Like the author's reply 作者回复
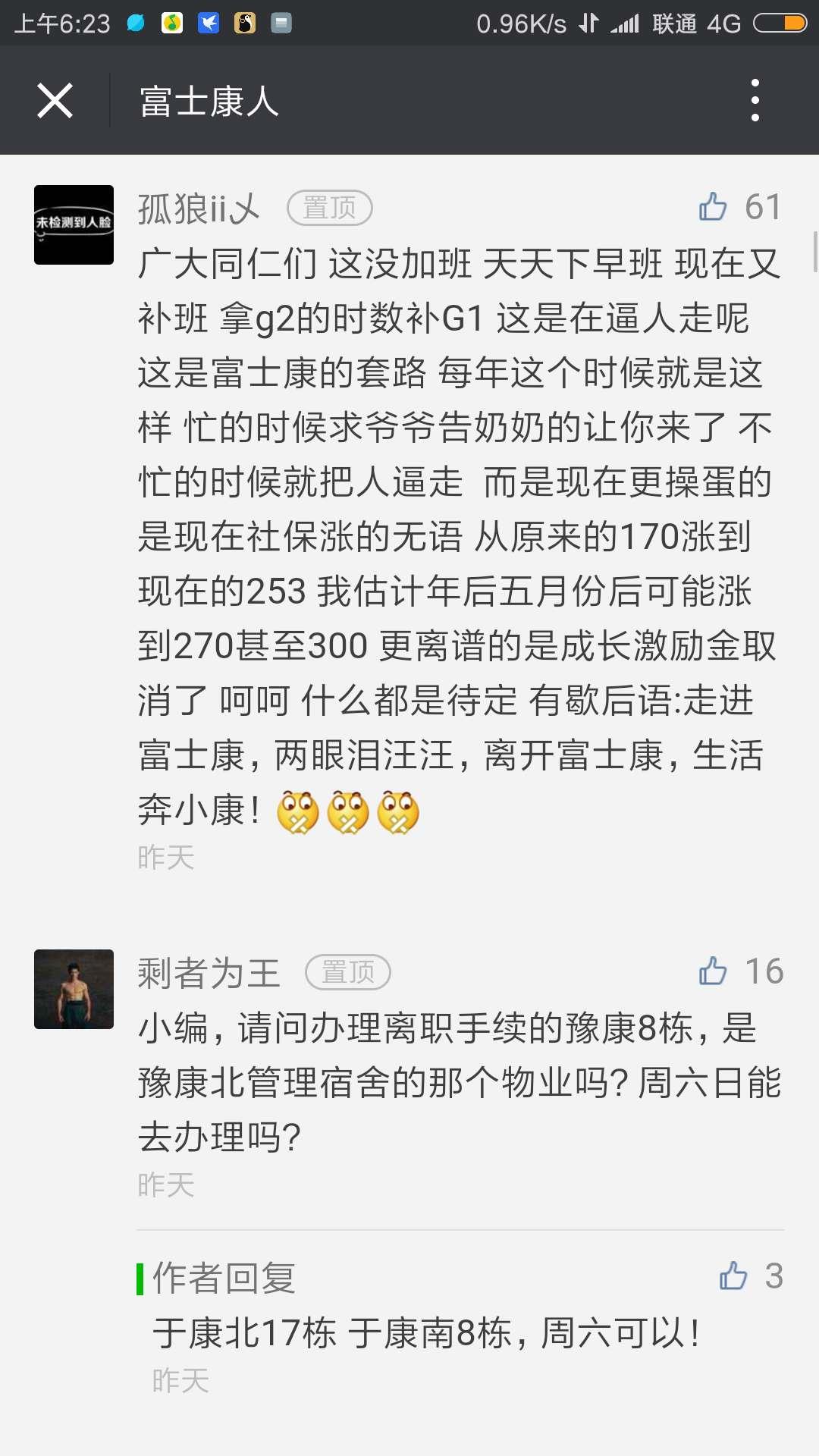Screen dimensions: 819x1456 click(733, 1276)
